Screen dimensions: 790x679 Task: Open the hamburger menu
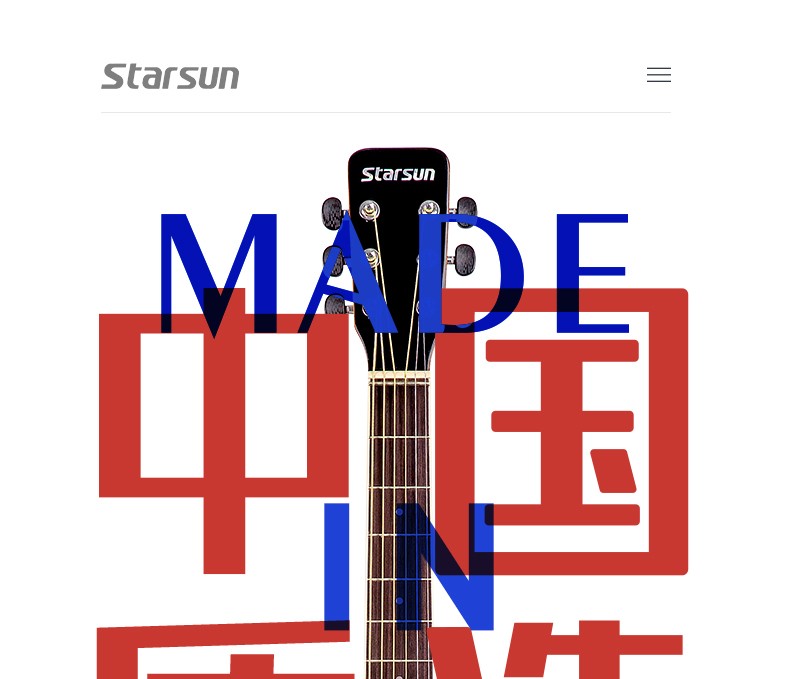[x=658, y=75]
